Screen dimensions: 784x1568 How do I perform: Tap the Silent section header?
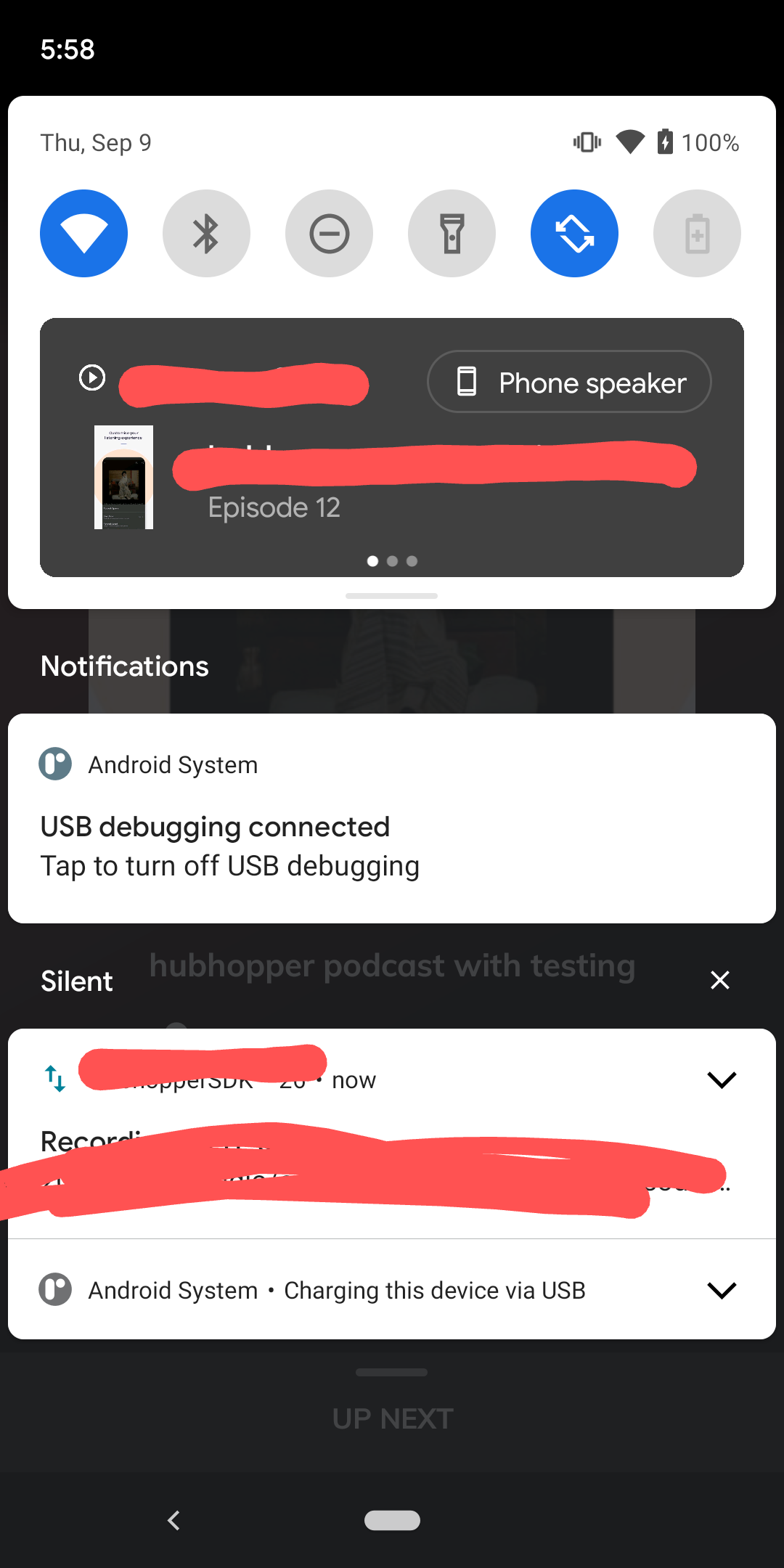coord(76,980)
